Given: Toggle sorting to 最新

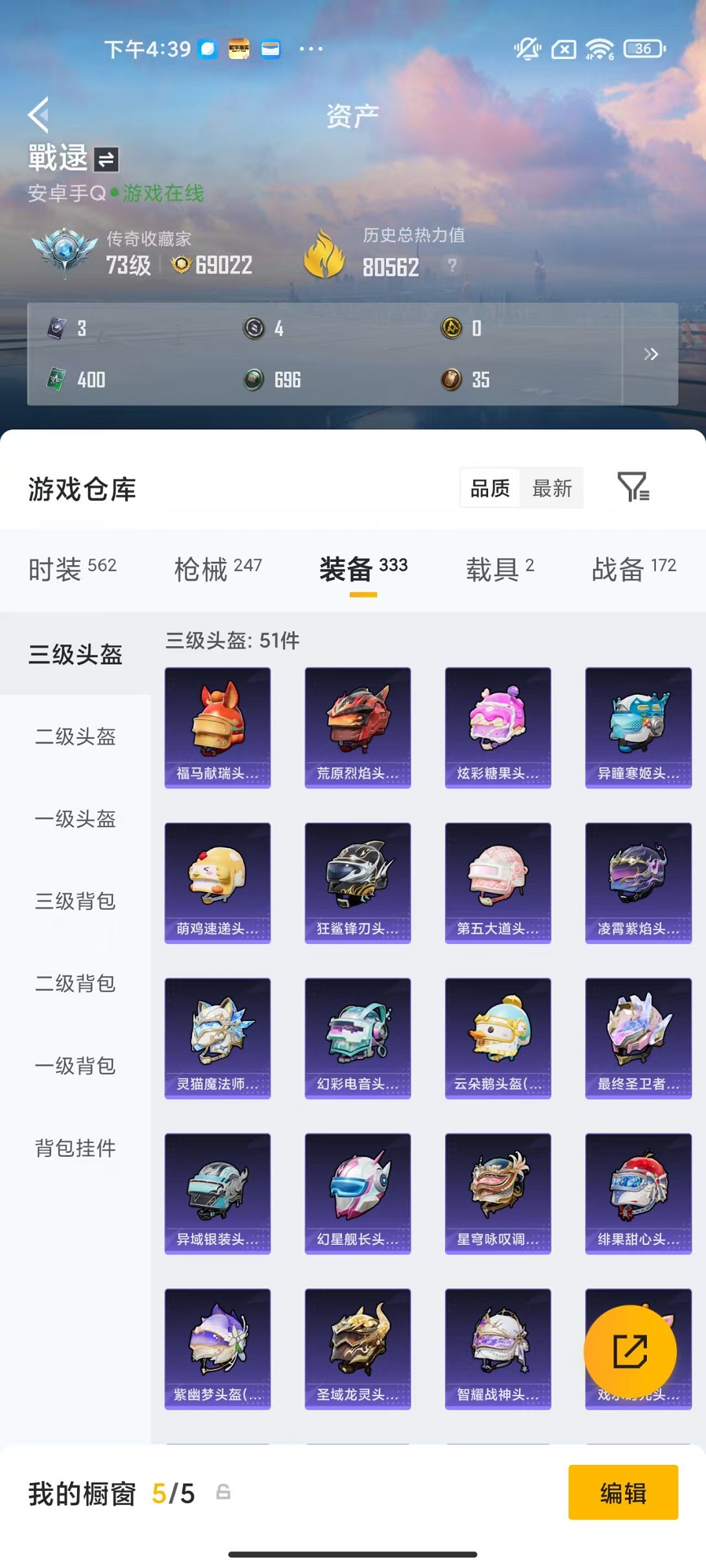Looking at the screenshot, I should pyautogui.click(x=552, y=488).
